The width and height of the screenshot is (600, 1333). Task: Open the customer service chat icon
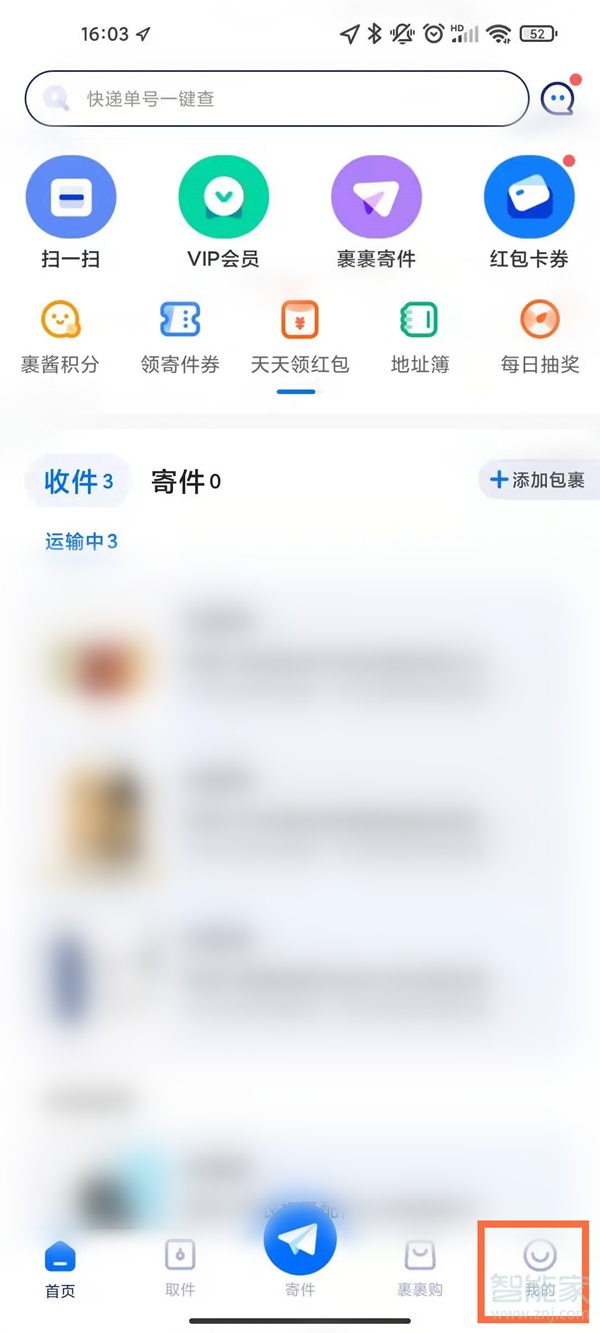point(557,98)
